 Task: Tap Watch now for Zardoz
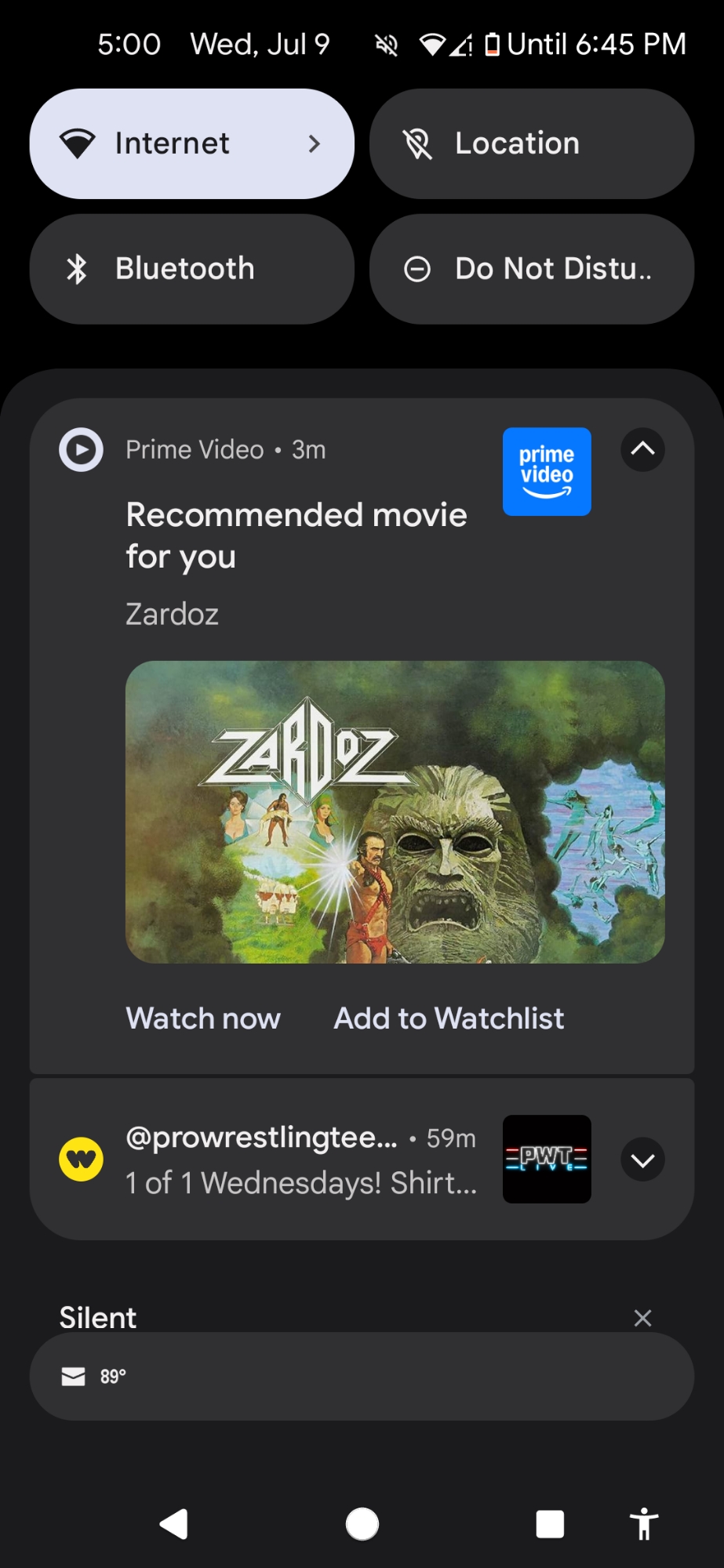[203, 1018]
